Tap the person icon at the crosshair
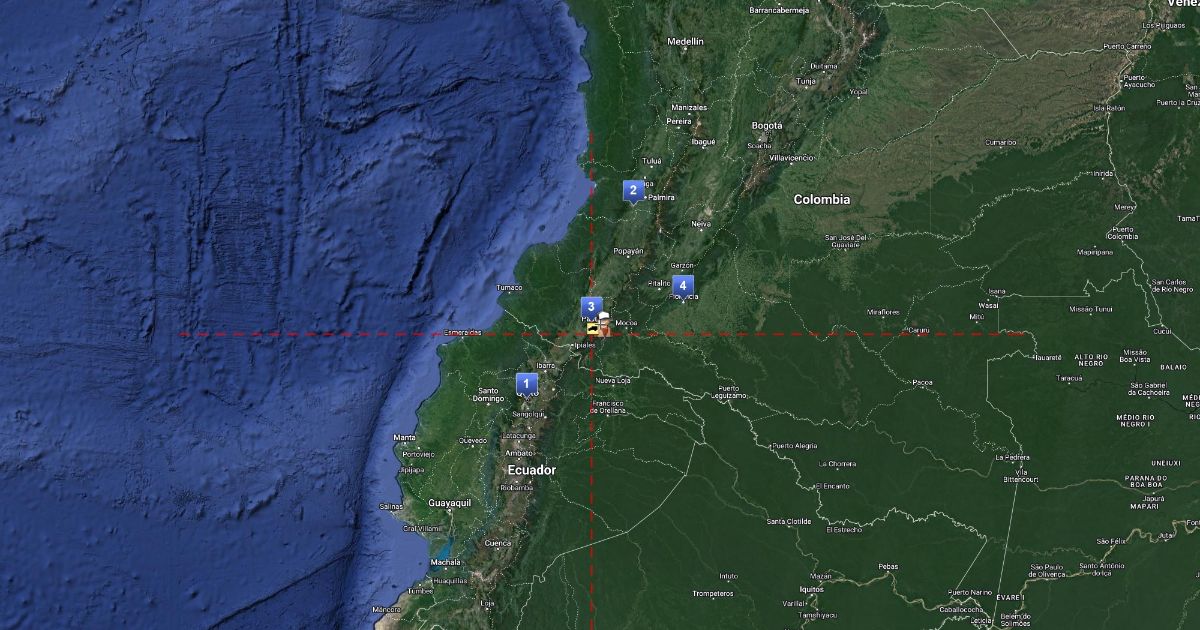1200x630 pixels. pyautogui.click(x=604, y=323)
